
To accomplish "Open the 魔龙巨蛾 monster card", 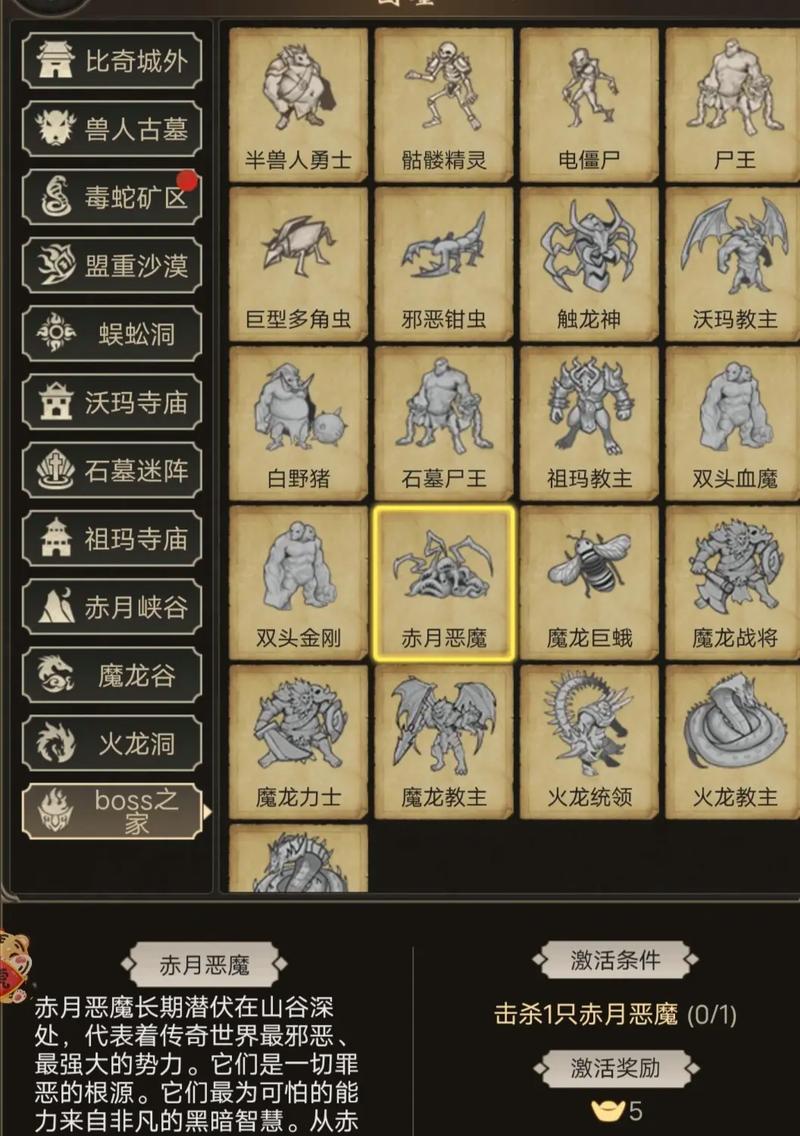I will (589, 582).
